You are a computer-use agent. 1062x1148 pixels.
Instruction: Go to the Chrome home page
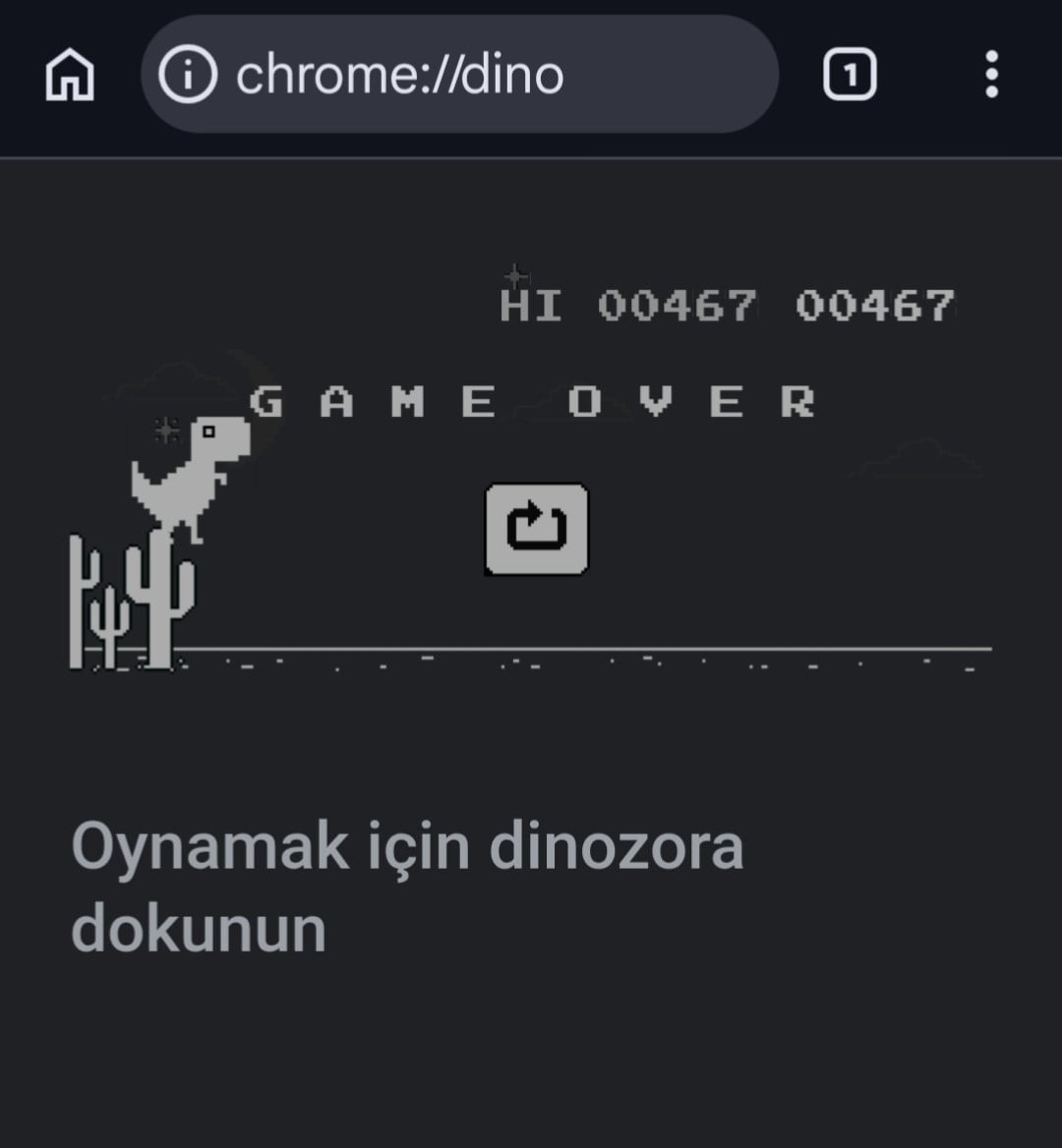70,76
